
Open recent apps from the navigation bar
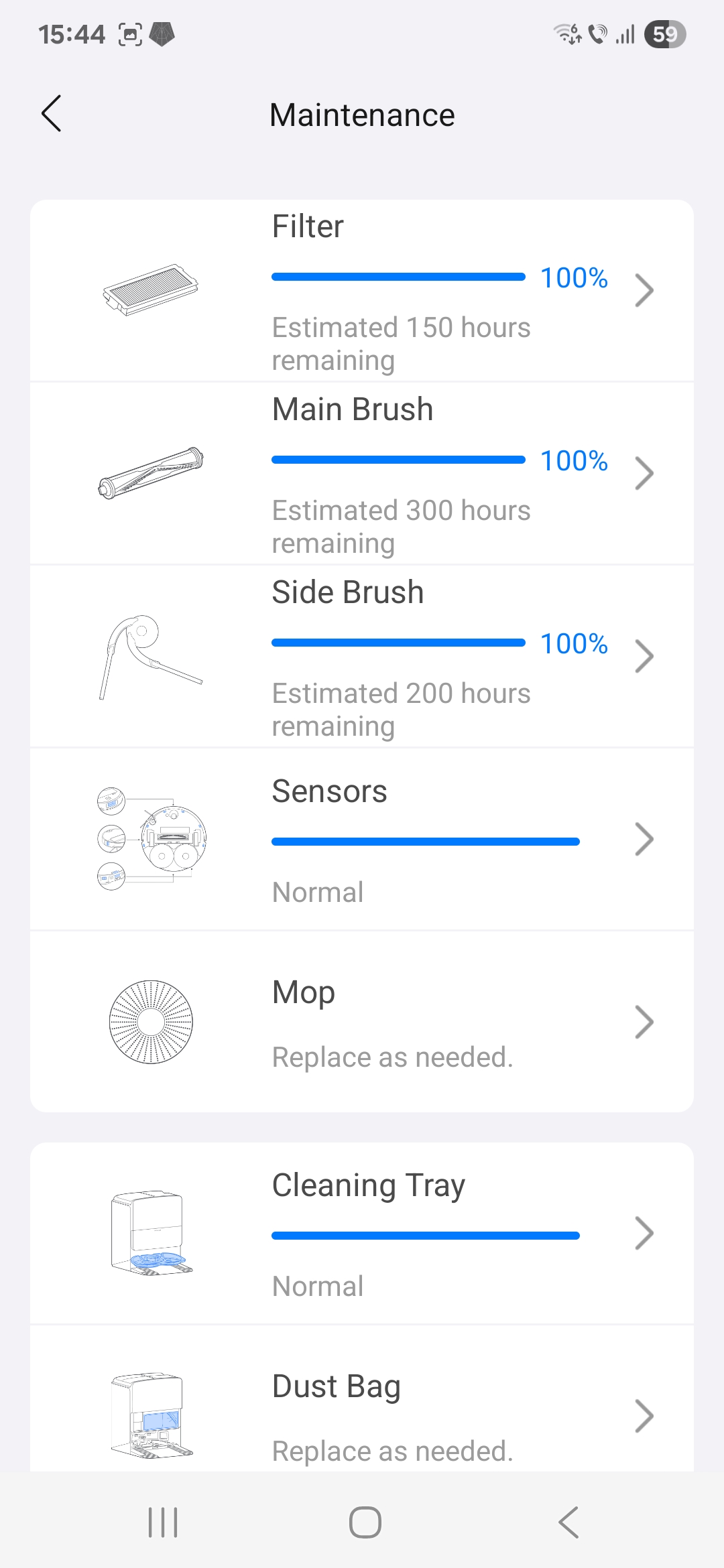(x=163, y=1522)
